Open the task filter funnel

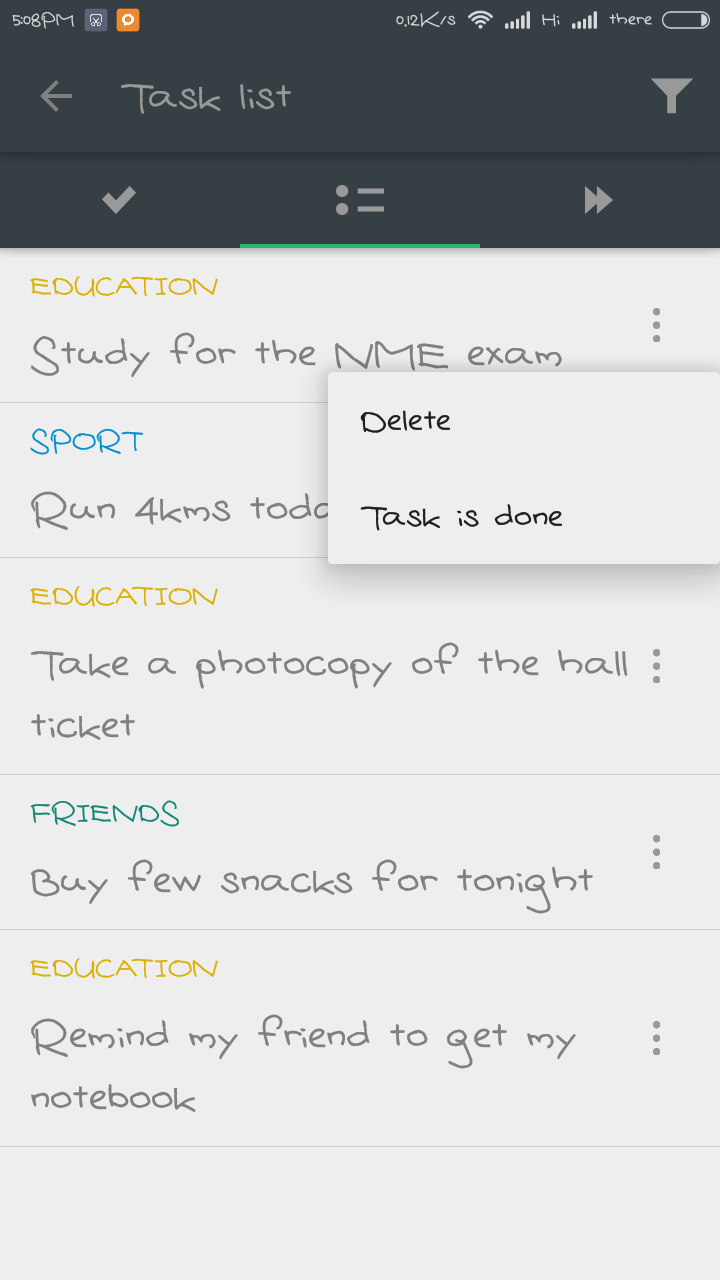[672, 96]
